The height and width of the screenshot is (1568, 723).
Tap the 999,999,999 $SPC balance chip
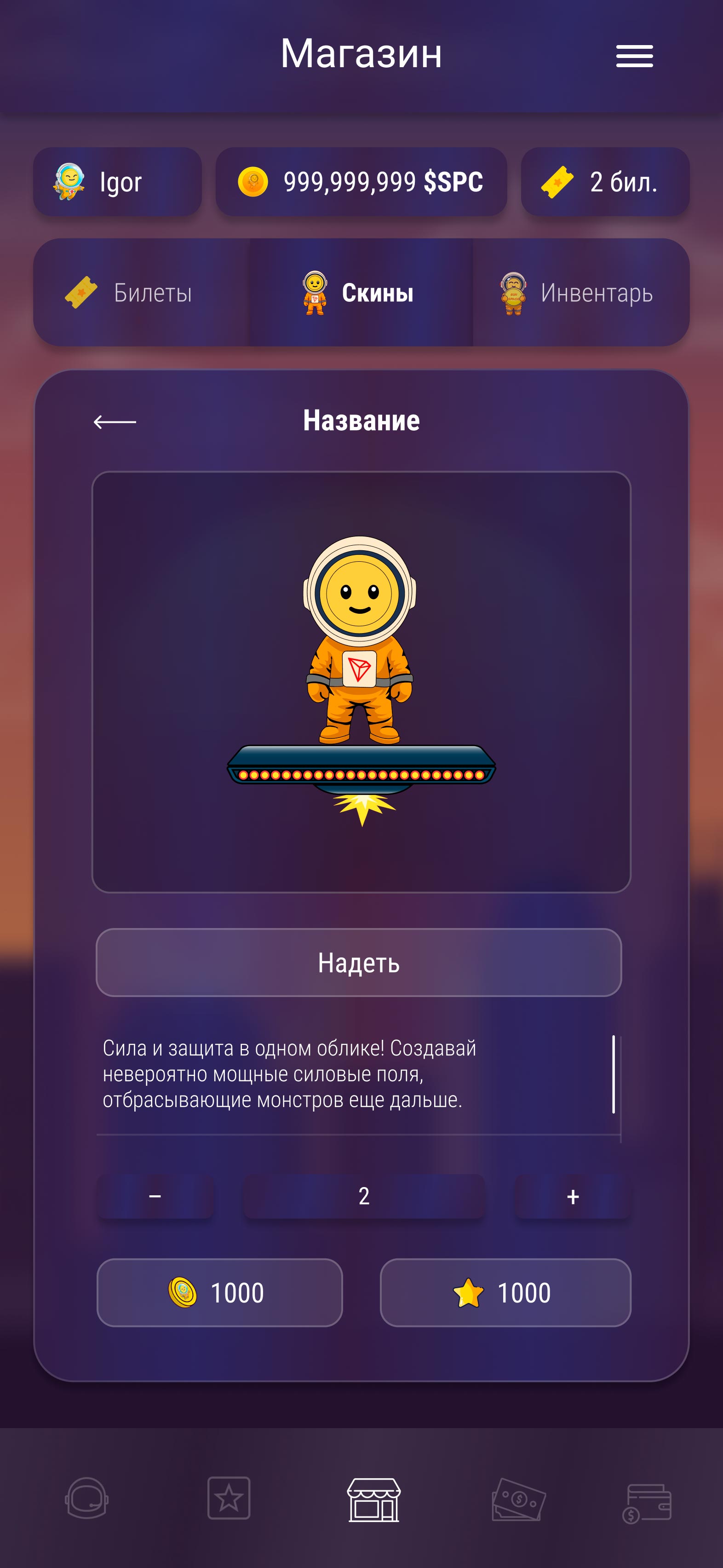(361, 181)
